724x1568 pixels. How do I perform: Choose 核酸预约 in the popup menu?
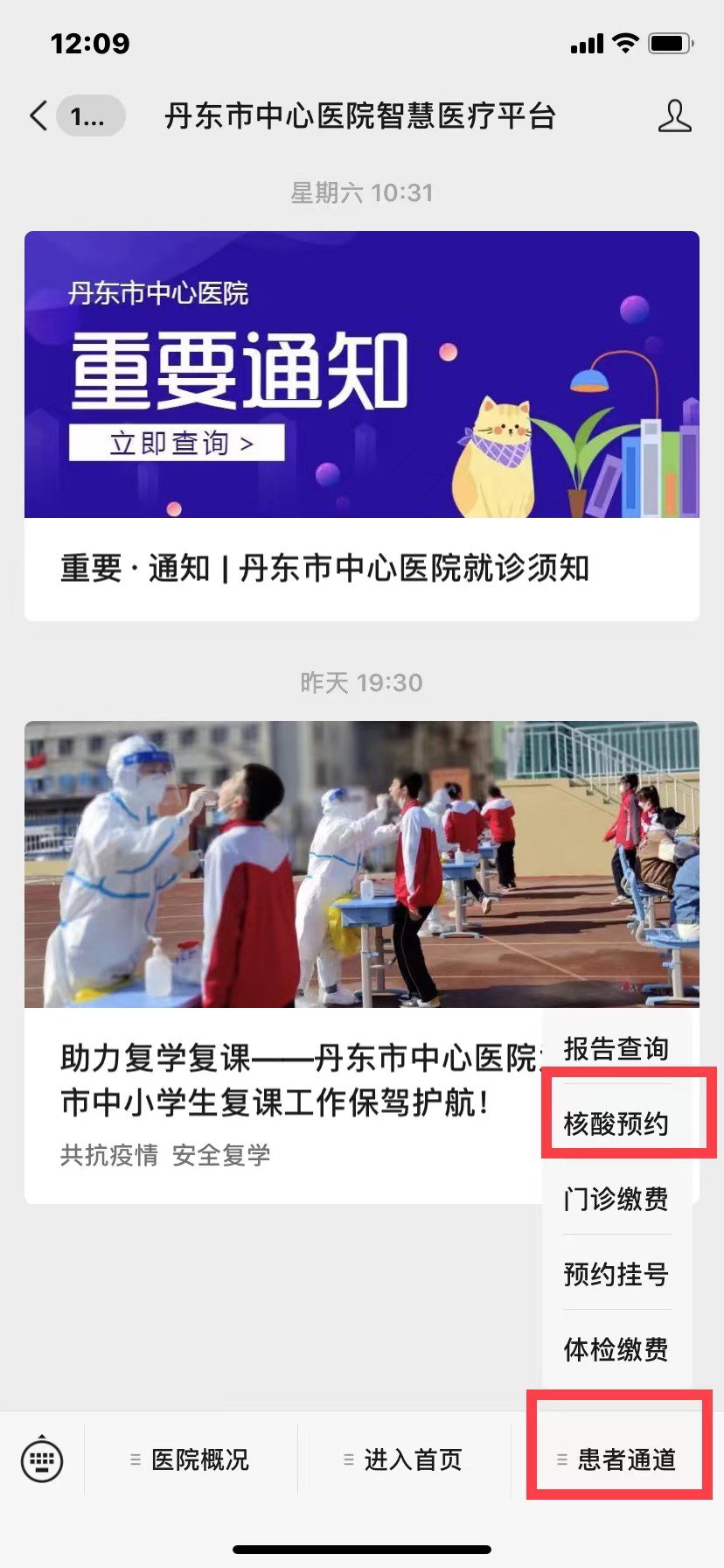click(616, 1123)
